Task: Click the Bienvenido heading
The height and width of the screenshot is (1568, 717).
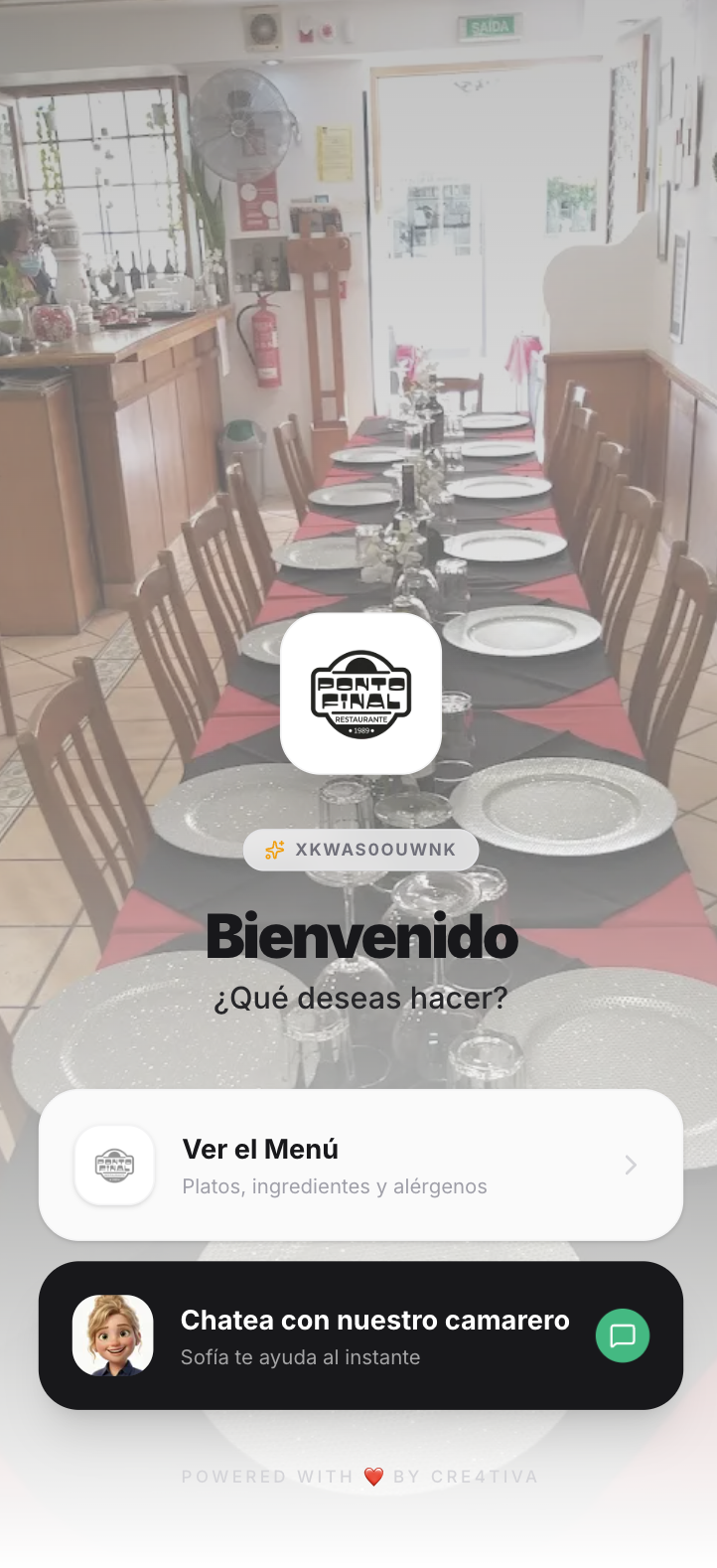Action: (360, 935)
